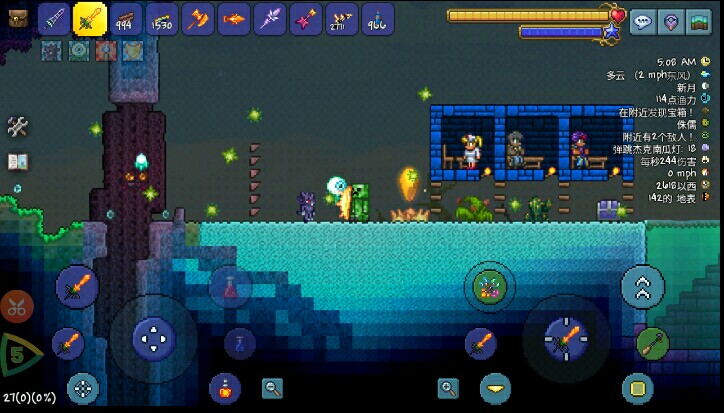Zoom in with the plus magnifier
The height and width of the screenshot is (413, 724).
click(448, 387)
